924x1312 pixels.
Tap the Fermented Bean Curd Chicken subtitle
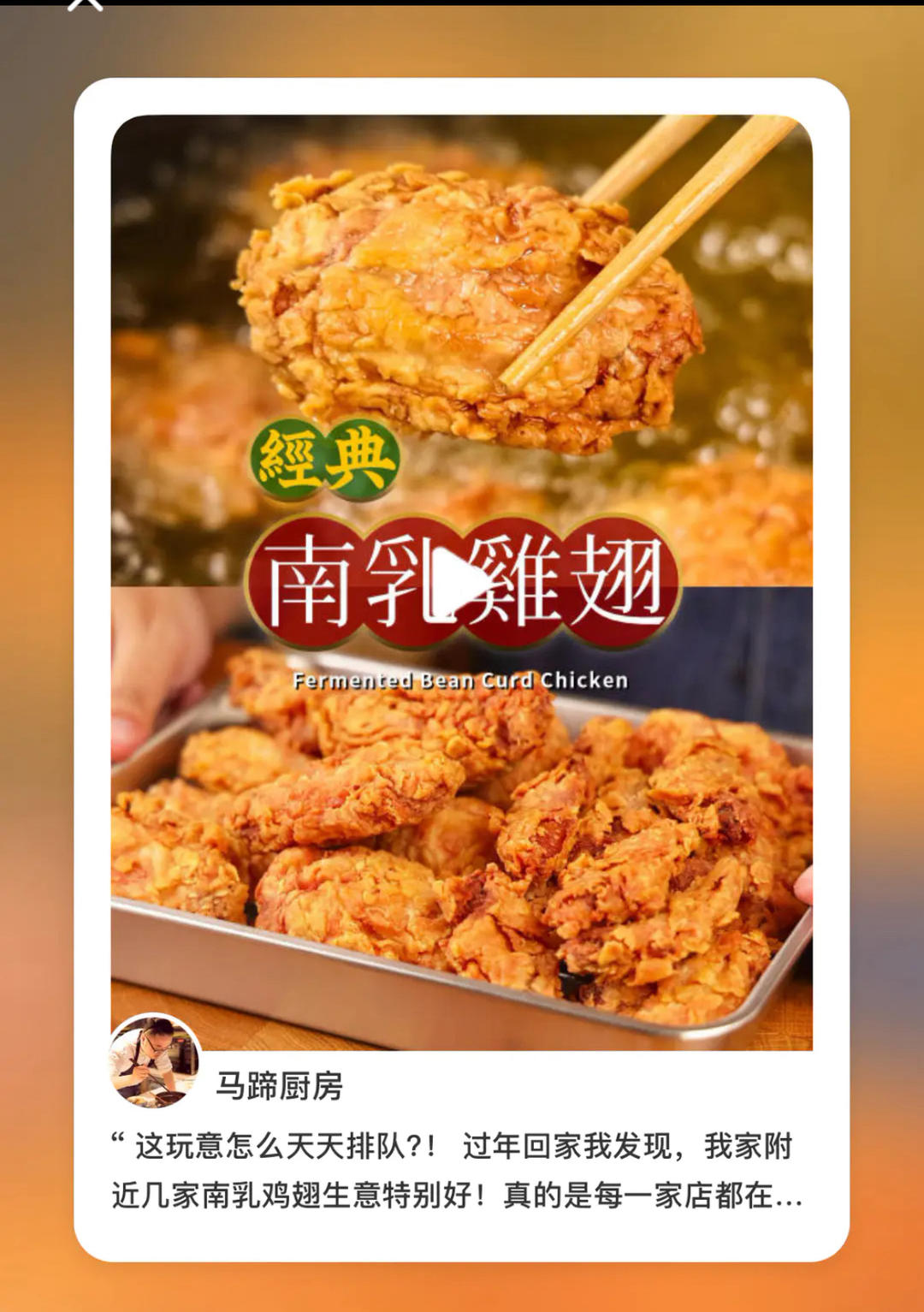pos(459,680)
